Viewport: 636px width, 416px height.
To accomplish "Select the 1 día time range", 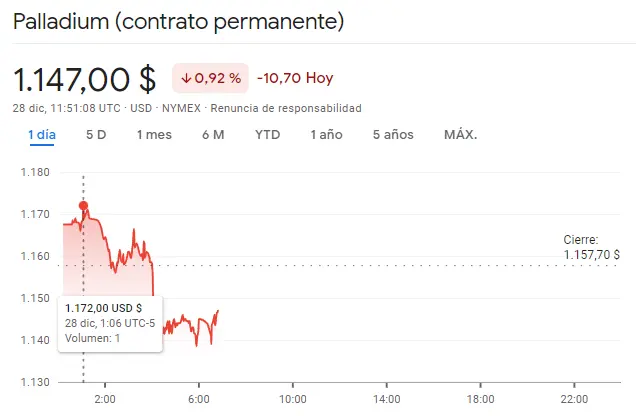I will click(x=41, y=134).
